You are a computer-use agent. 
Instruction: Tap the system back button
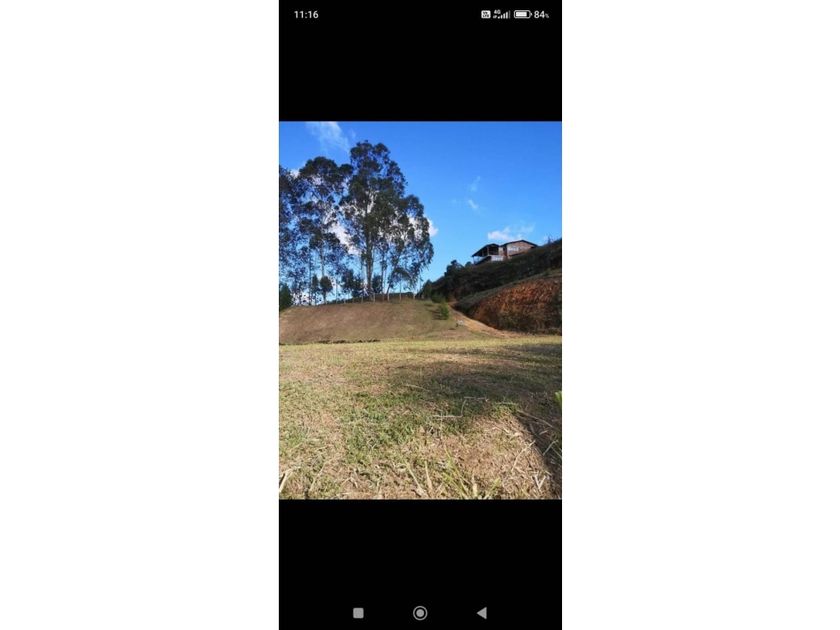(482, 612)
